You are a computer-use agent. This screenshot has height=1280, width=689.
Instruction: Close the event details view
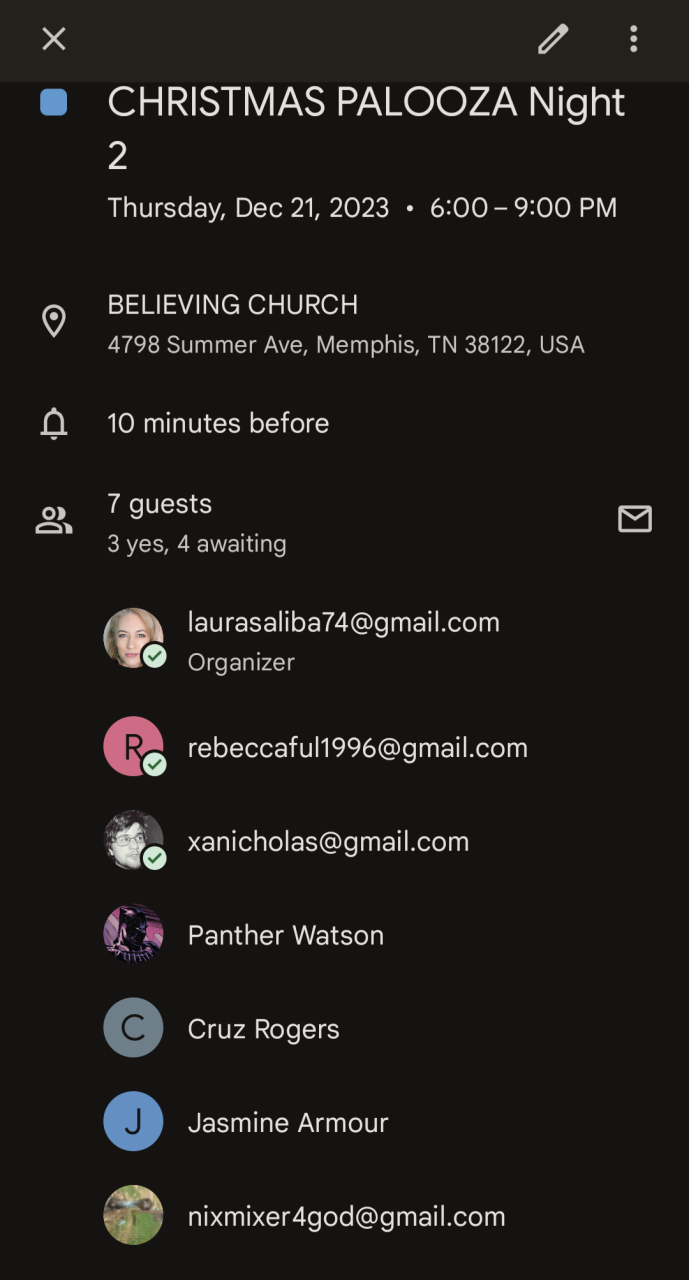54,39
